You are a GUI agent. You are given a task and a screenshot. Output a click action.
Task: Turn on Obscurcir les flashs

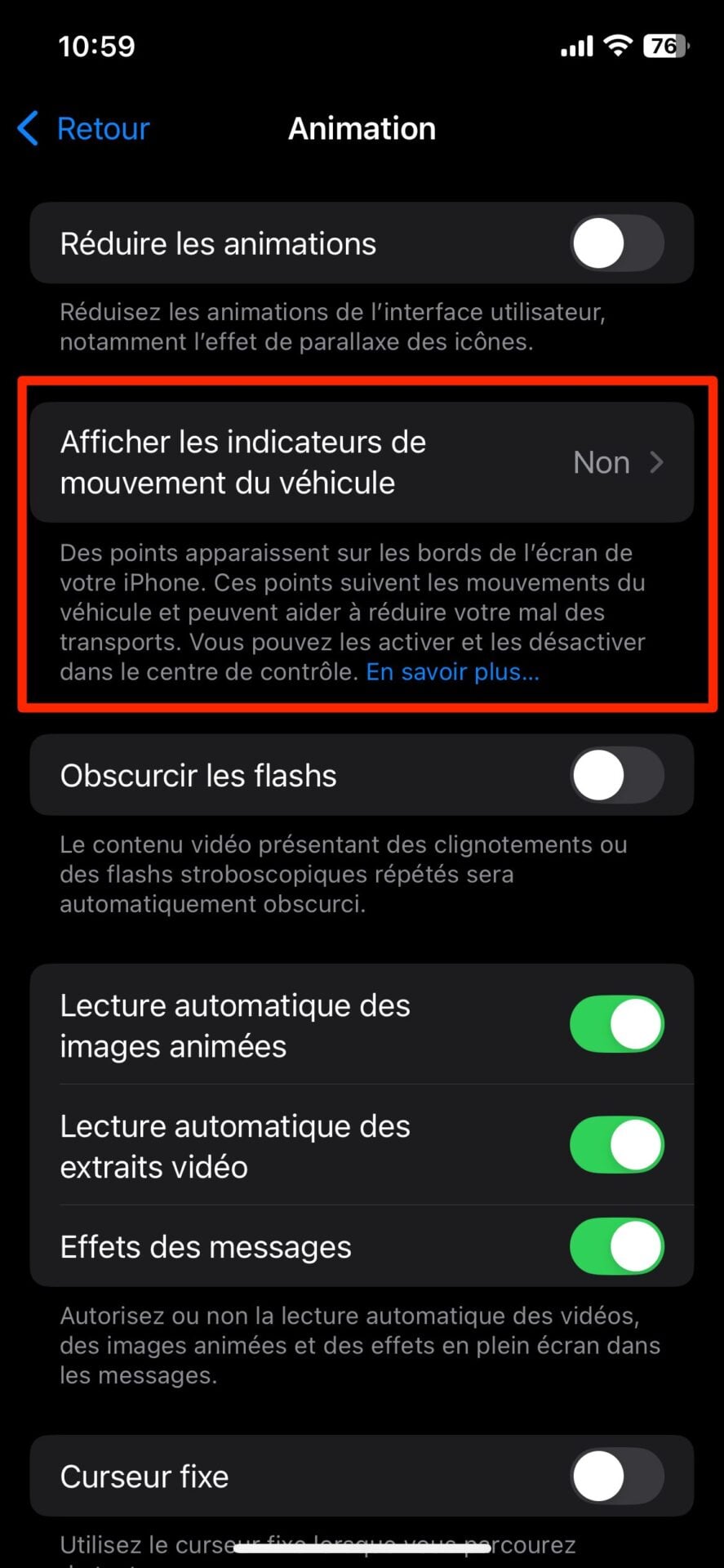616,775
